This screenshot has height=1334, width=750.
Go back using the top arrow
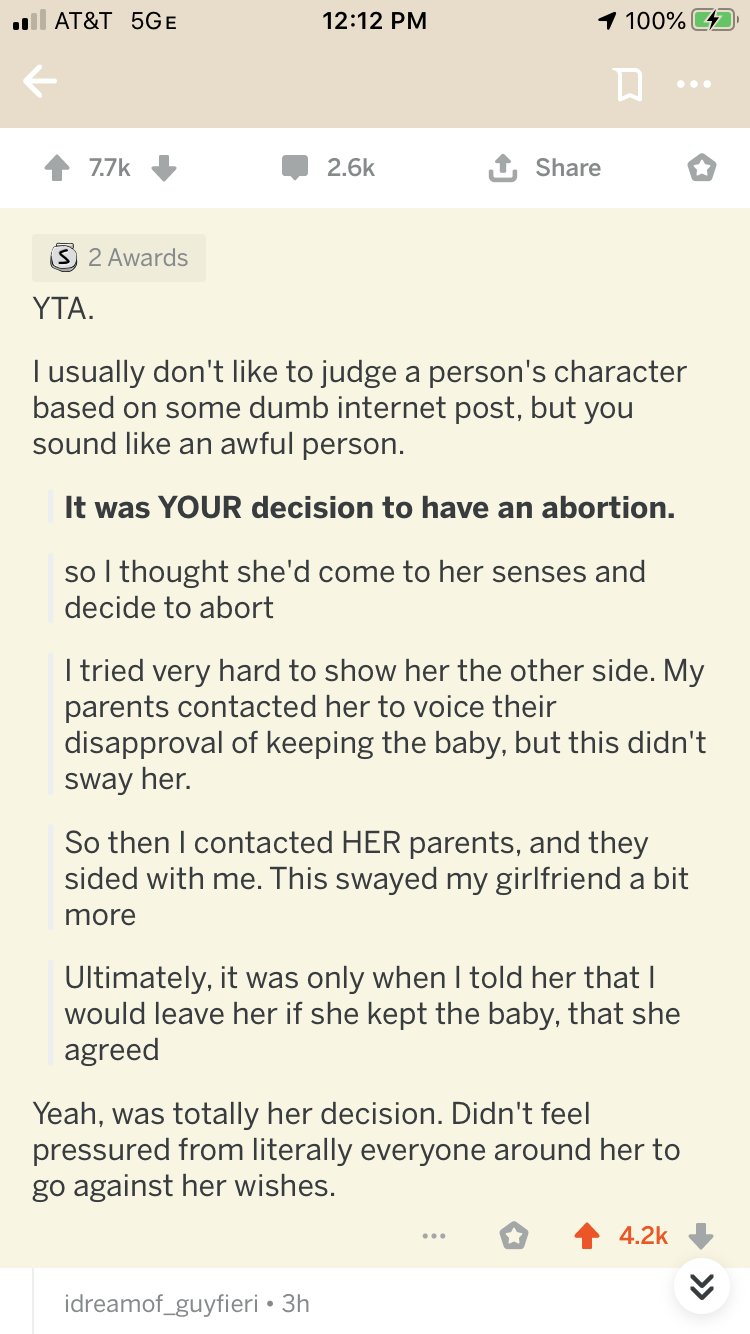click(40, 83)
